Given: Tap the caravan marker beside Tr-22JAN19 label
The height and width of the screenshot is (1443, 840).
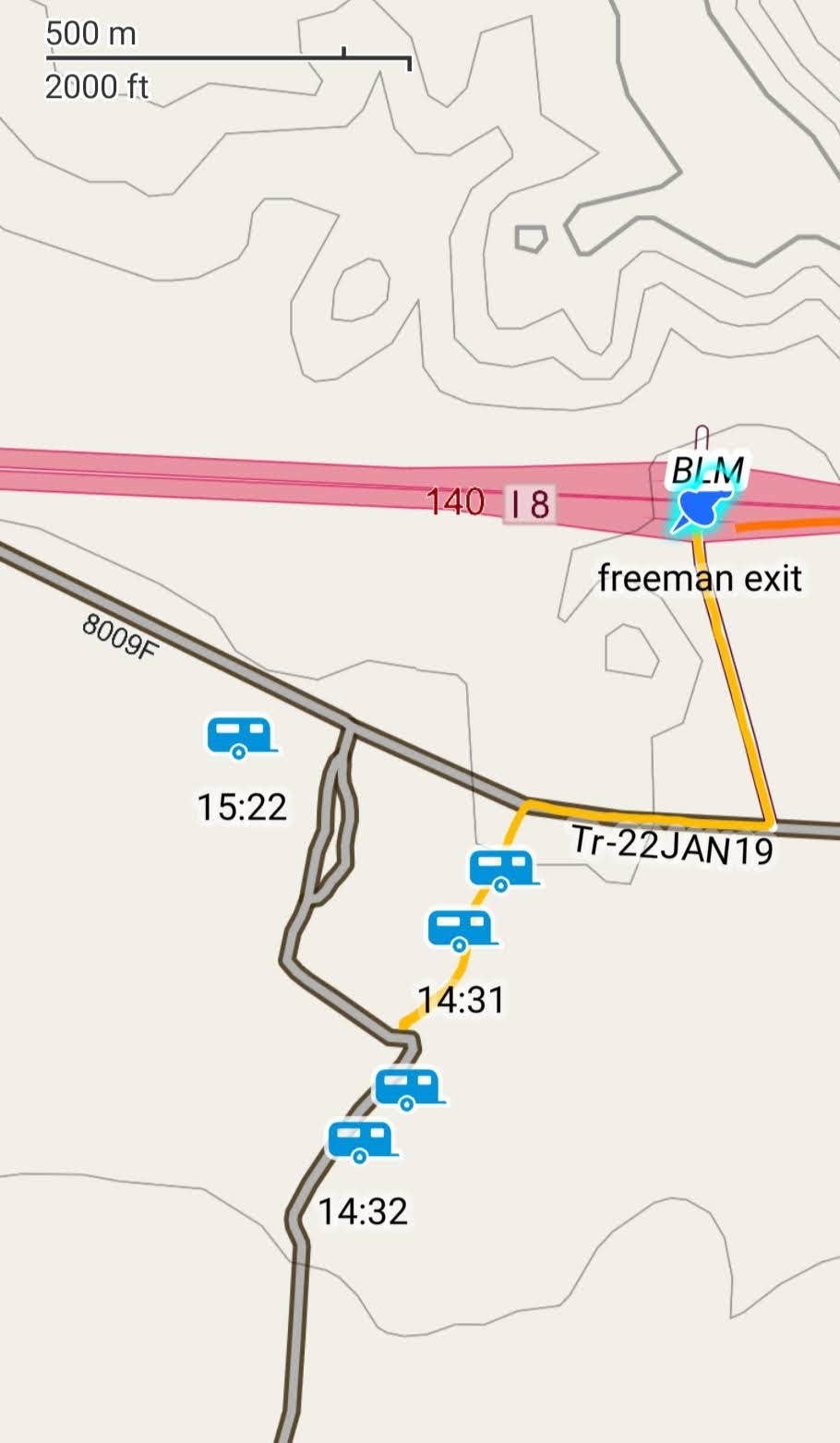Looking at the screenshot, I should click(502, 870).
